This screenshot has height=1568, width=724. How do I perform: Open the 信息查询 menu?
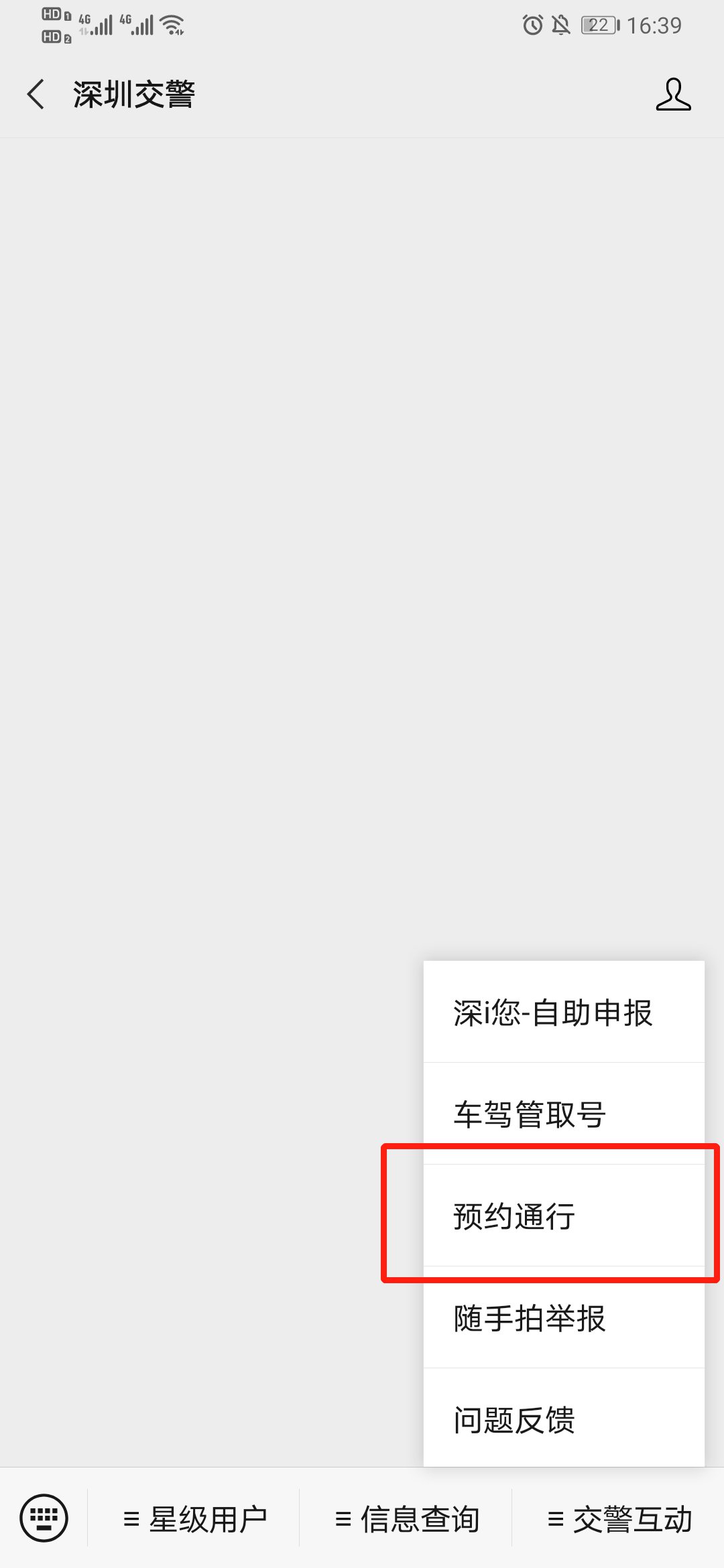[406, 1518]
